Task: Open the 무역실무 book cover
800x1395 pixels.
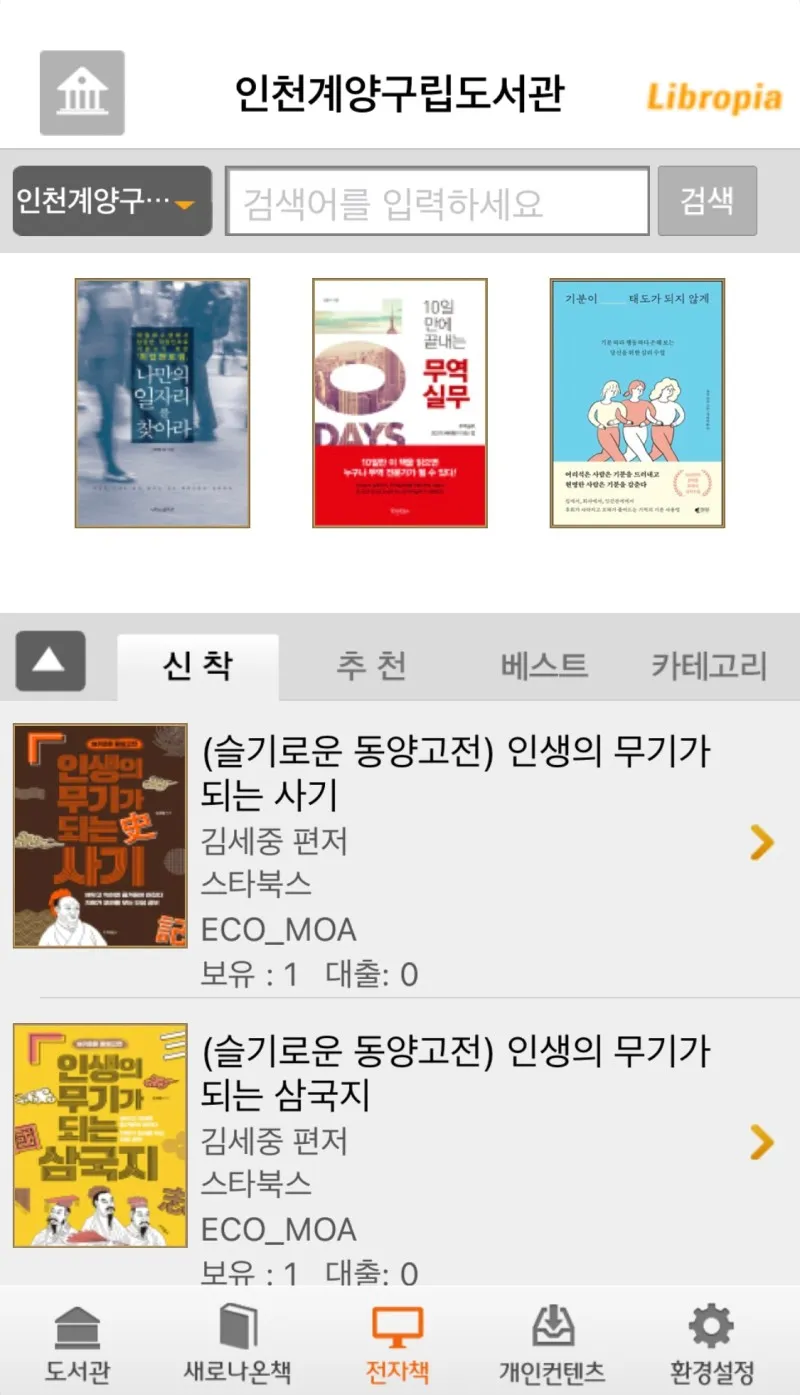Action: 399,403
